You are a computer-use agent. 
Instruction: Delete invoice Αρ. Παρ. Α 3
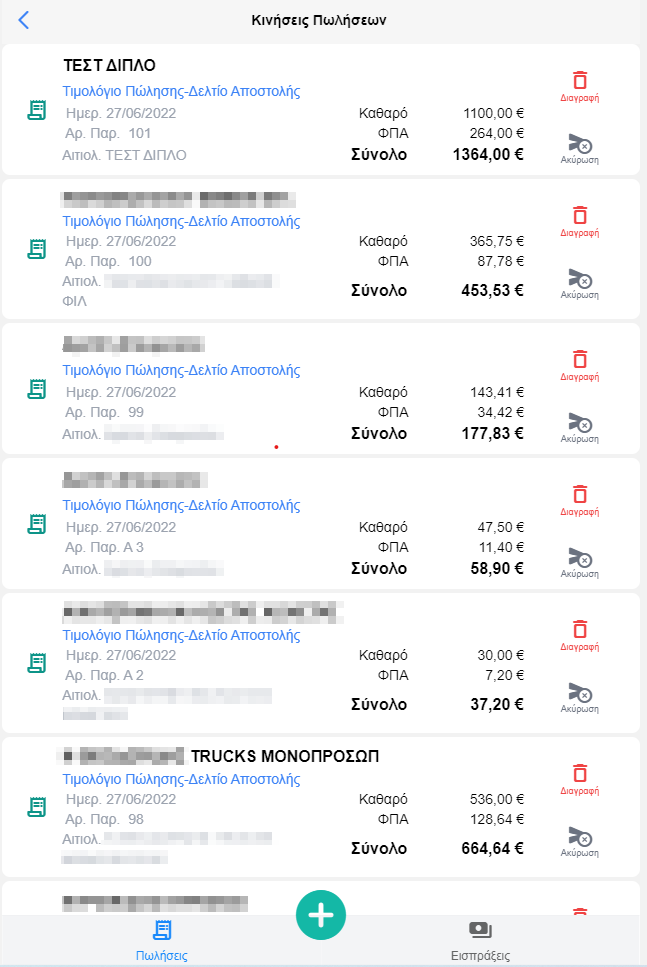tap(580, 498)
